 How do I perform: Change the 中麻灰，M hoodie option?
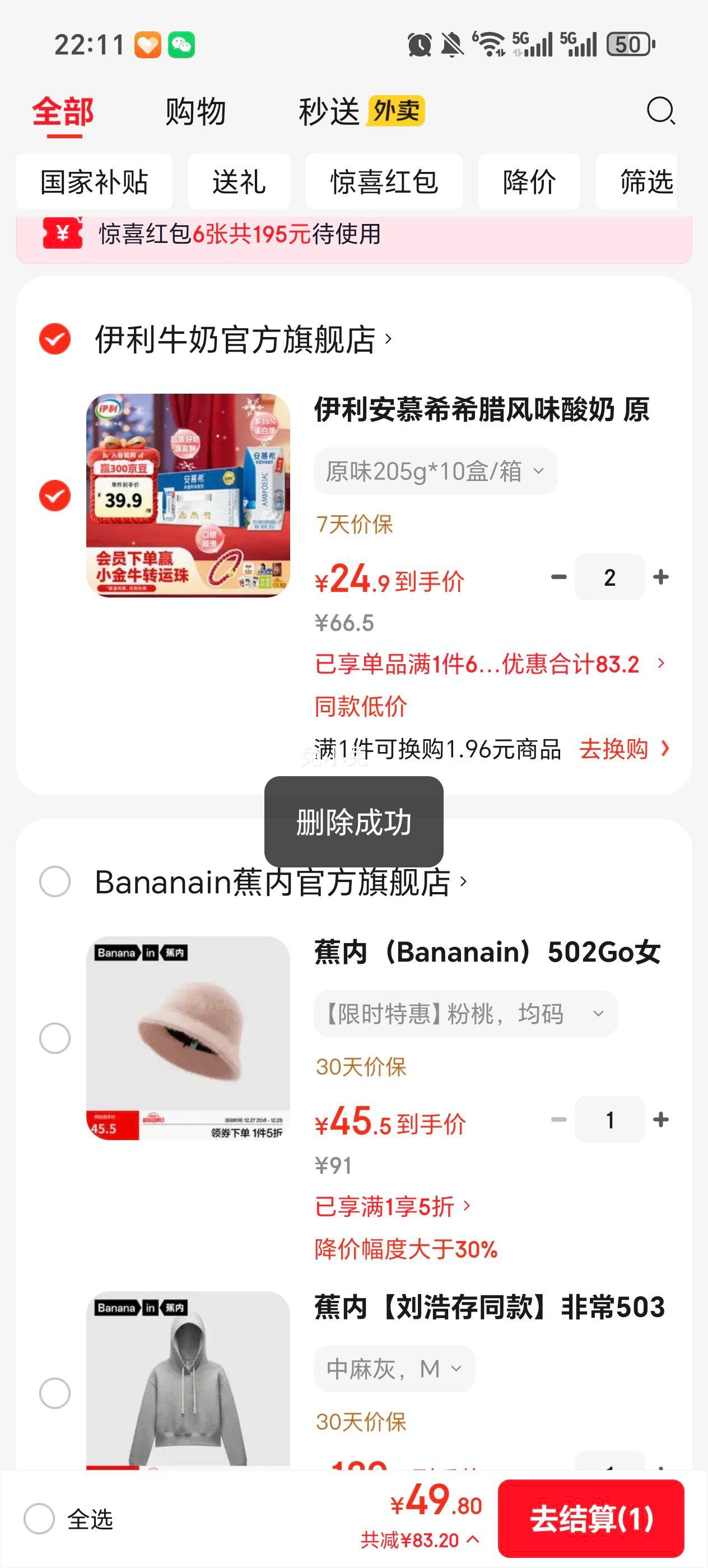tap(394, 1369)
